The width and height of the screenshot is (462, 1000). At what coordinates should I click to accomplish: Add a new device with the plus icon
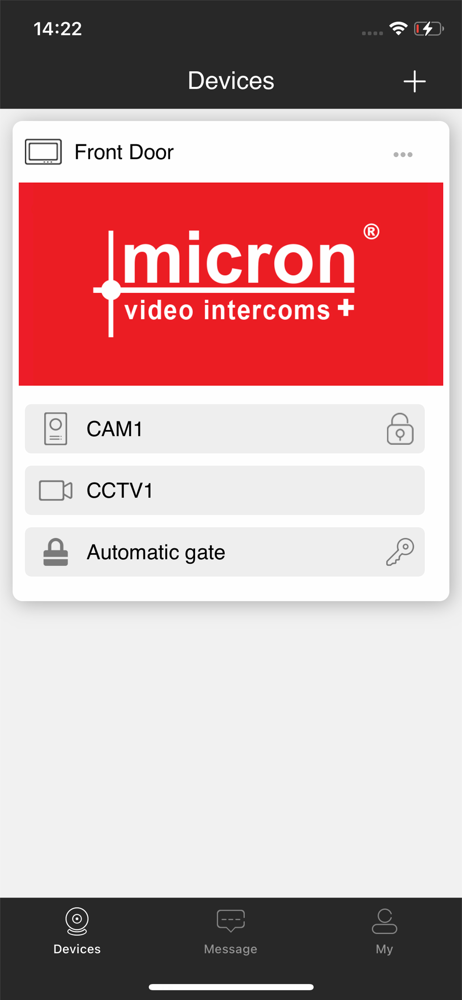414,82
